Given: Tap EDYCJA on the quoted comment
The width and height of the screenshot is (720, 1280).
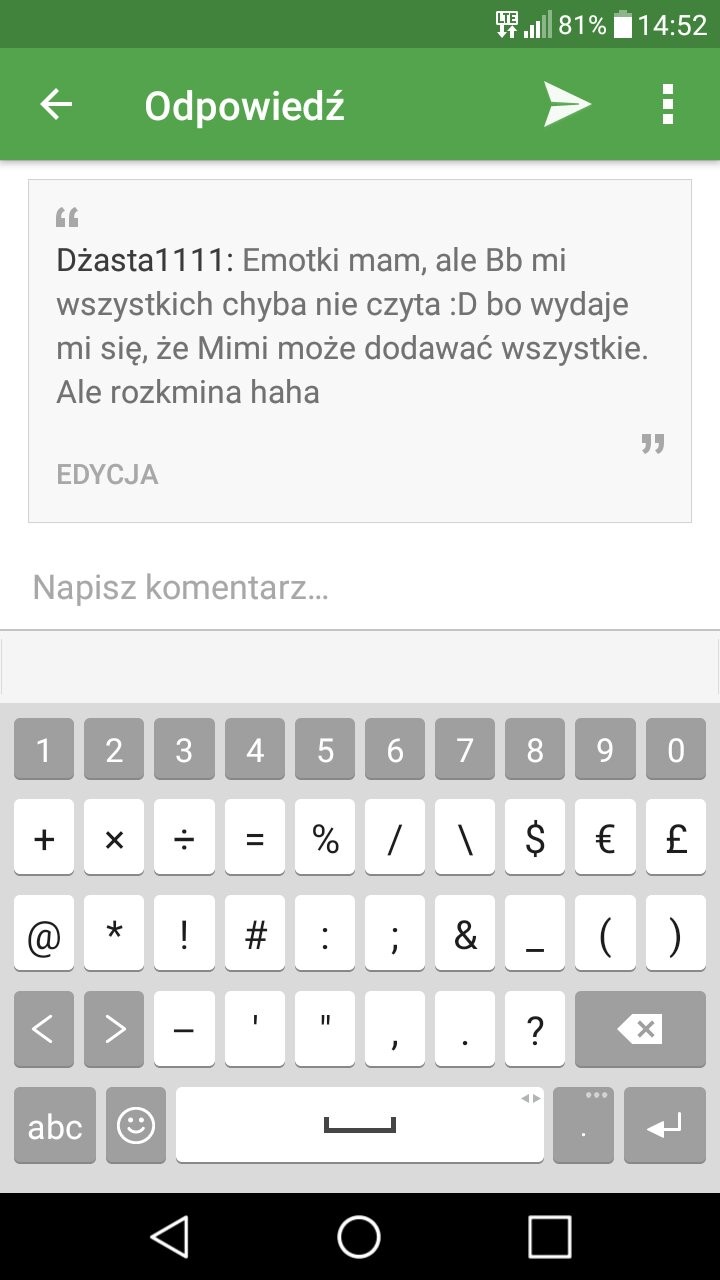Looking at the screenshot, I should (x=107, y=474).
